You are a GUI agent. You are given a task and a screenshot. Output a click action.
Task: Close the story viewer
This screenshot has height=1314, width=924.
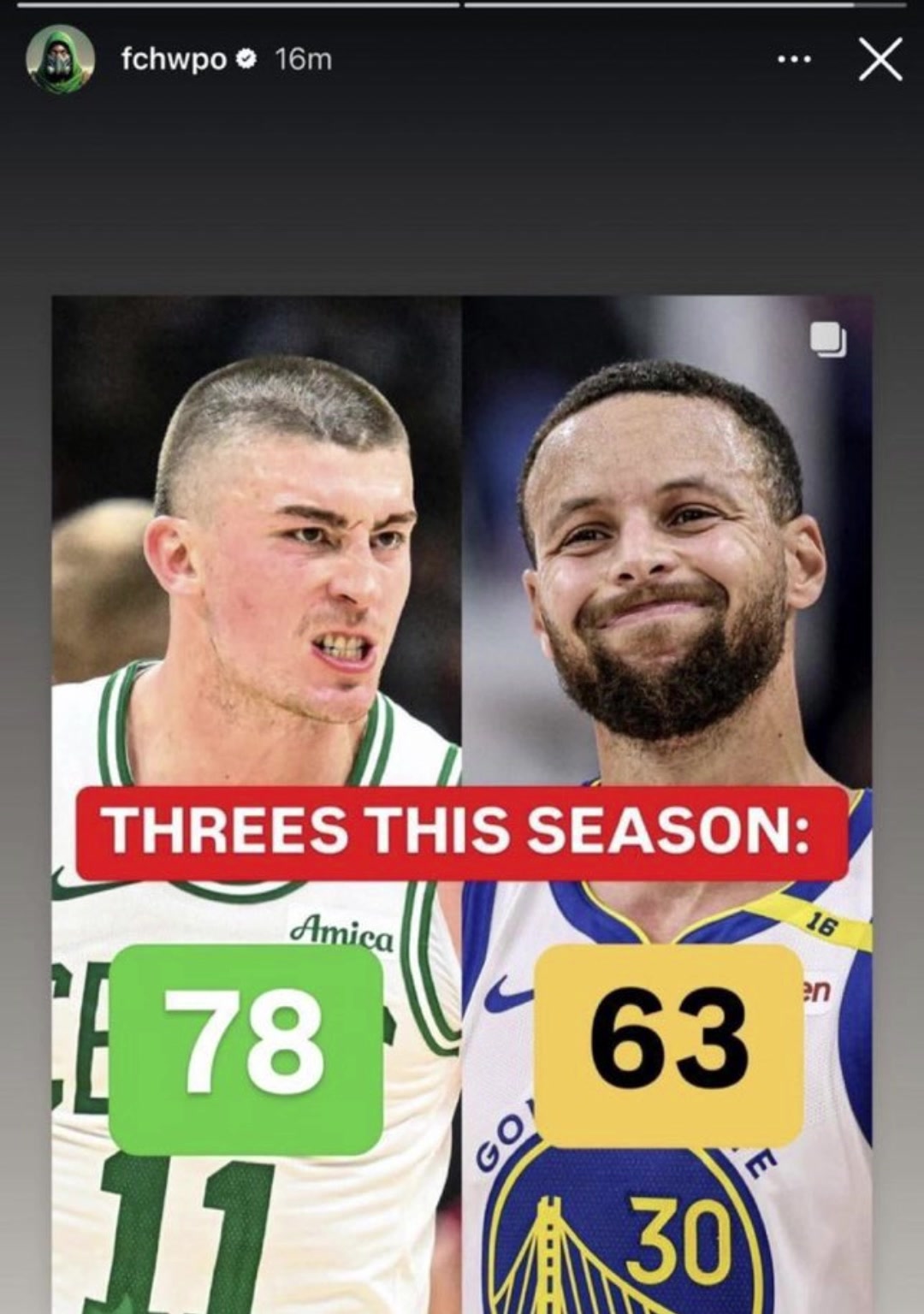click(x=880, y=60)
